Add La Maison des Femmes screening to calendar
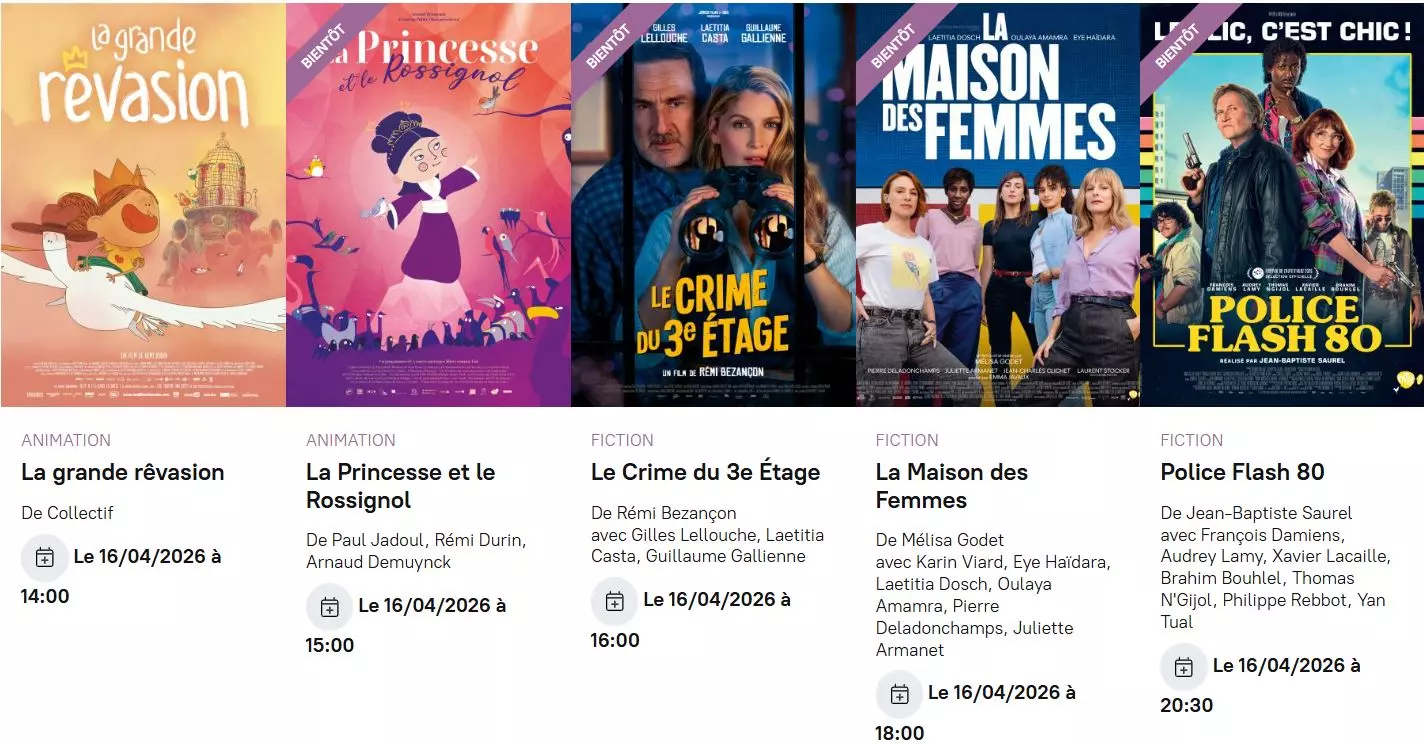 click(x=900, y=693)
